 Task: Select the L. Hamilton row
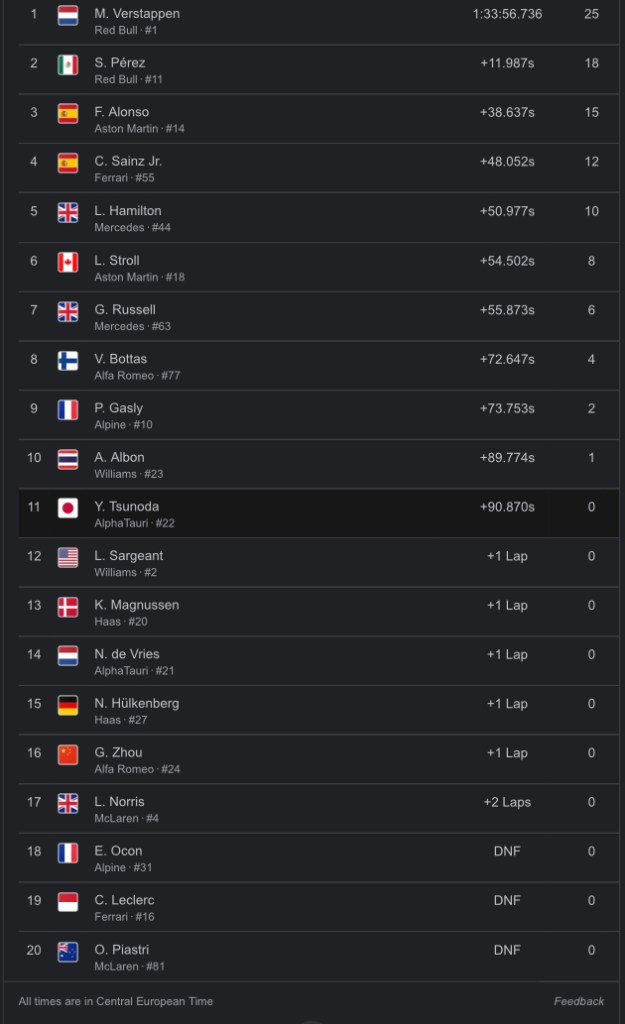(x=312, y=218)
